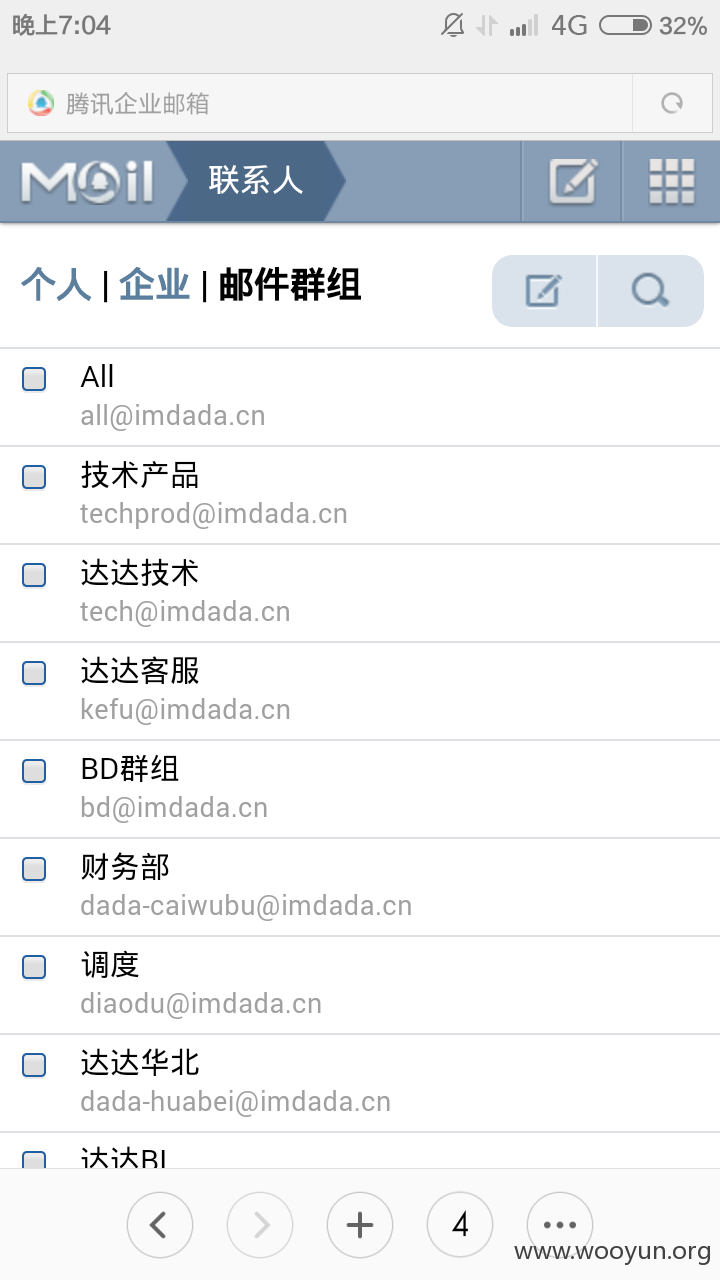
Task: Open the browser more options menu
Action: click(560, 1225)
